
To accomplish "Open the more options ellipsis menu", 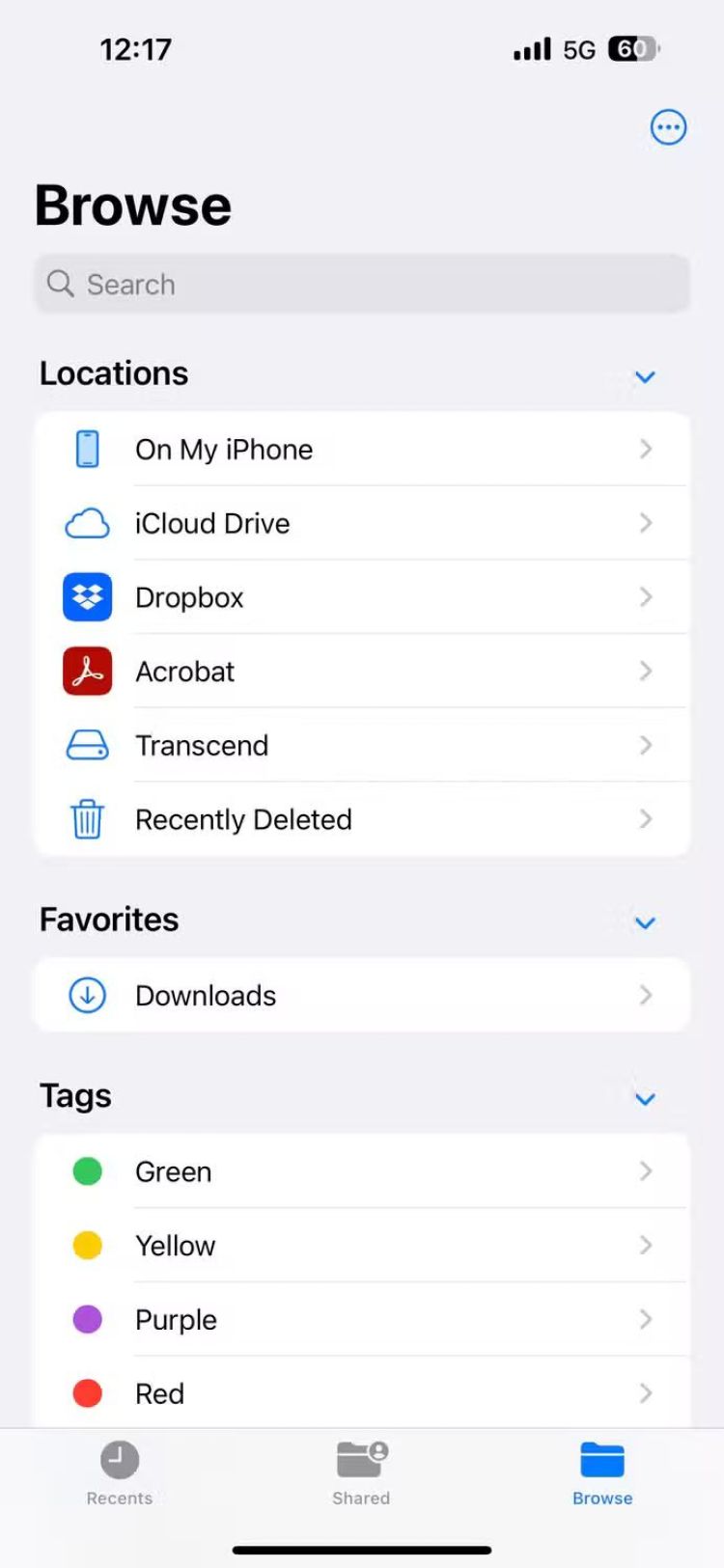I will (668, 127).
